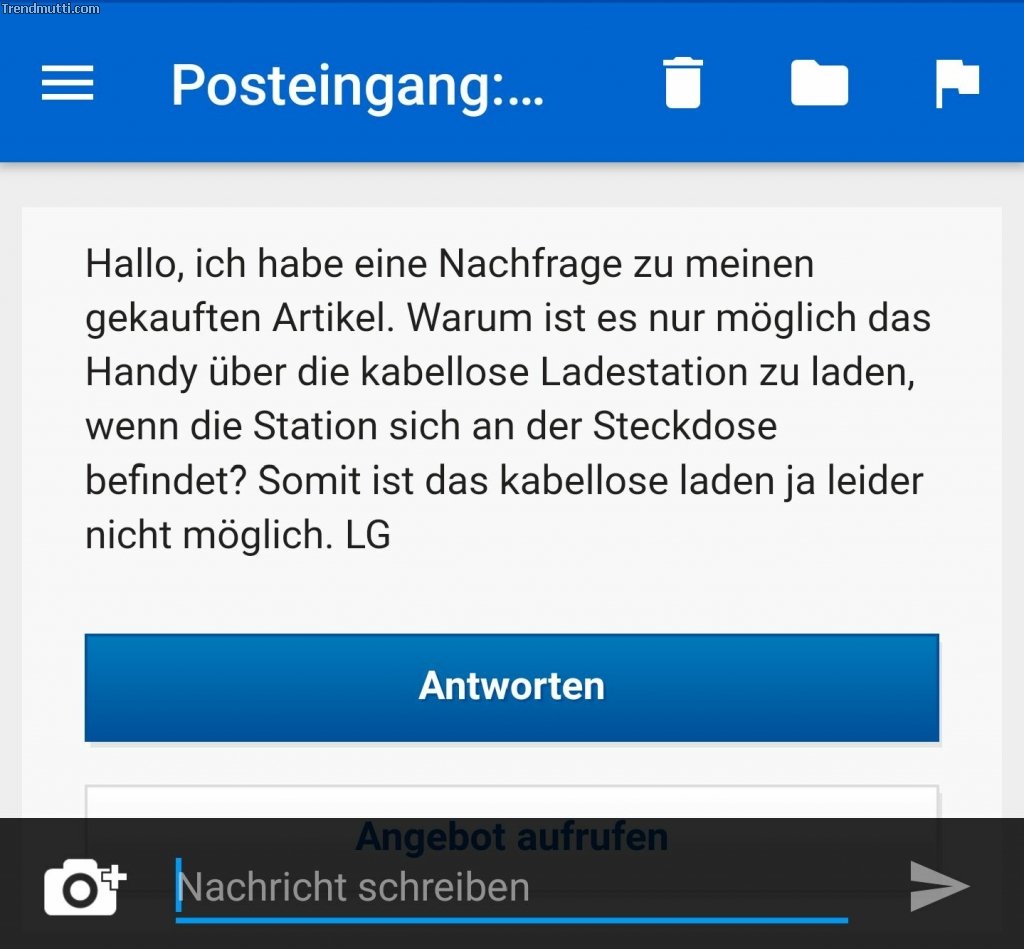The height and width of the screenshot is (949, 1024).
Task: Send the message with the arrow icon
Action: pos(939,886)
